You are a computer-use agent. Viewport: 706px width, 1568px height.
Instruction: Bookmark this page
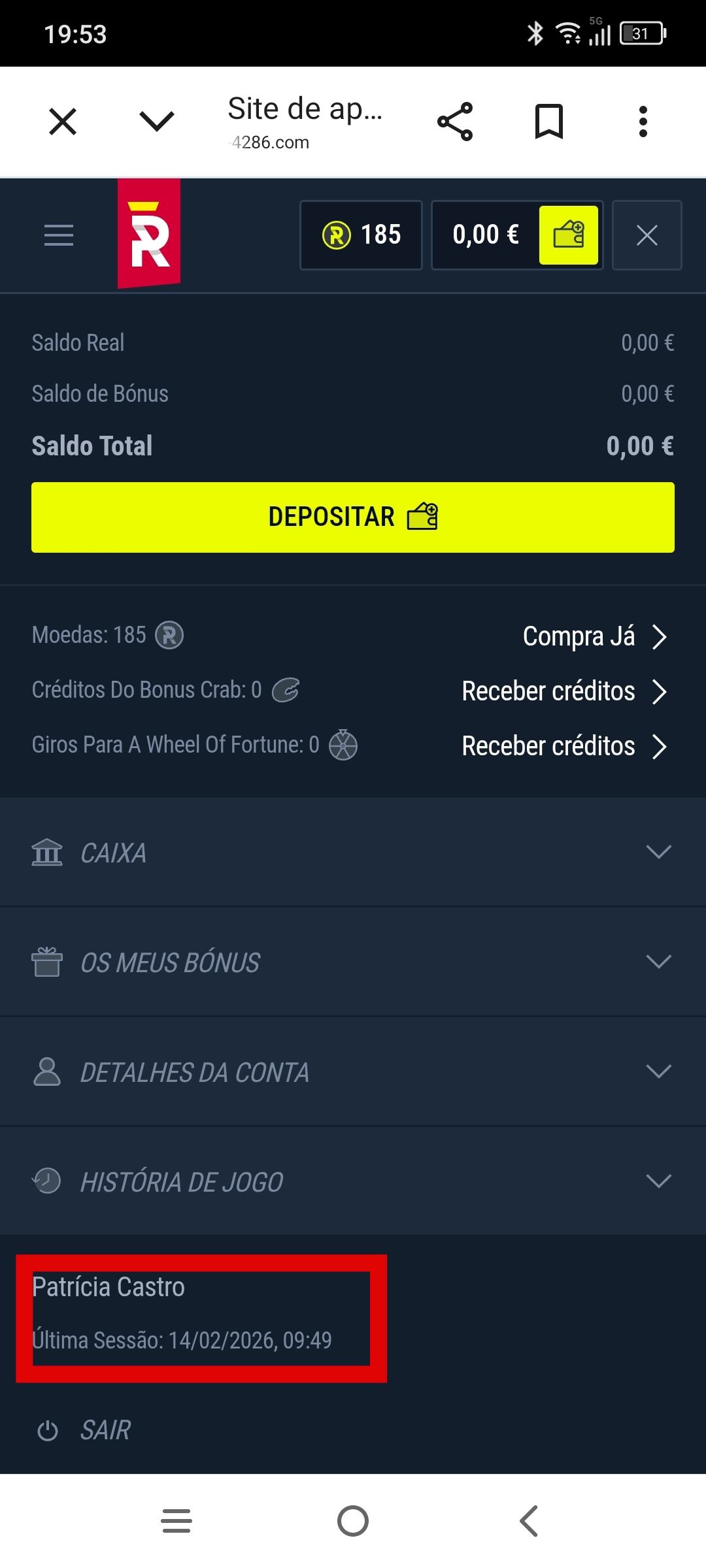549,122
